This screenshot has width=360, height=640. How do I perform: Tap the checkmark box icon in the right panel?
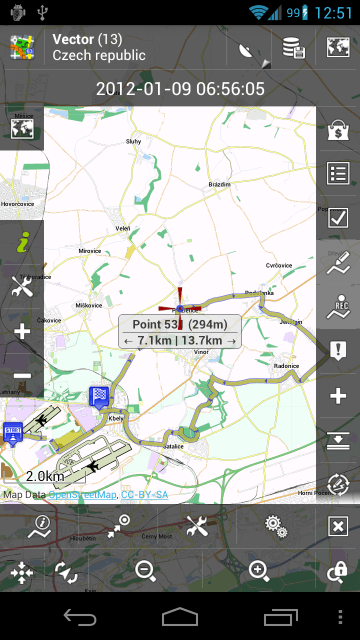(x=338, y=218)
